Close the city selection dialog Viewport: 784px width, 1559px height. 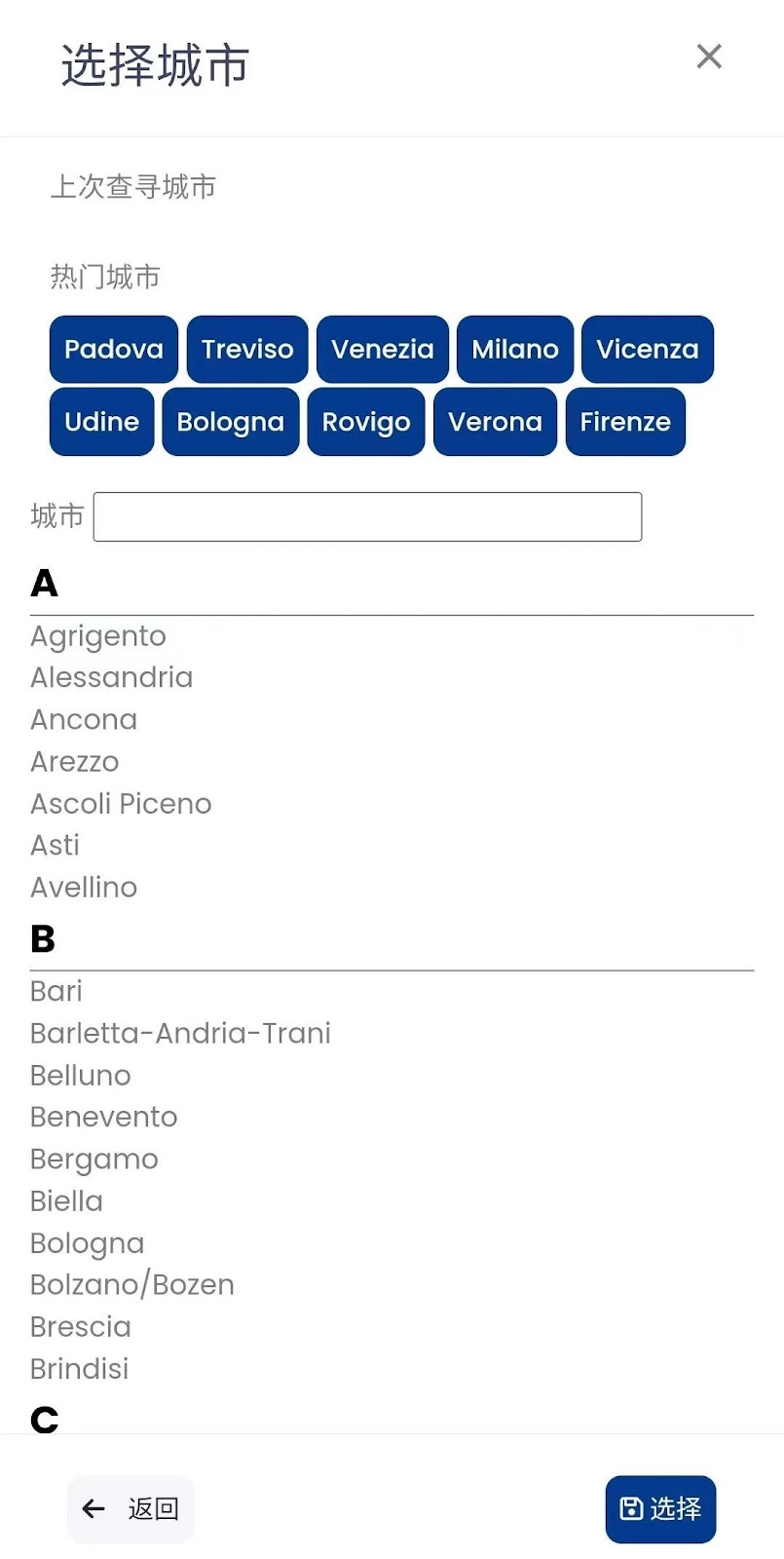tap(709, 57)
